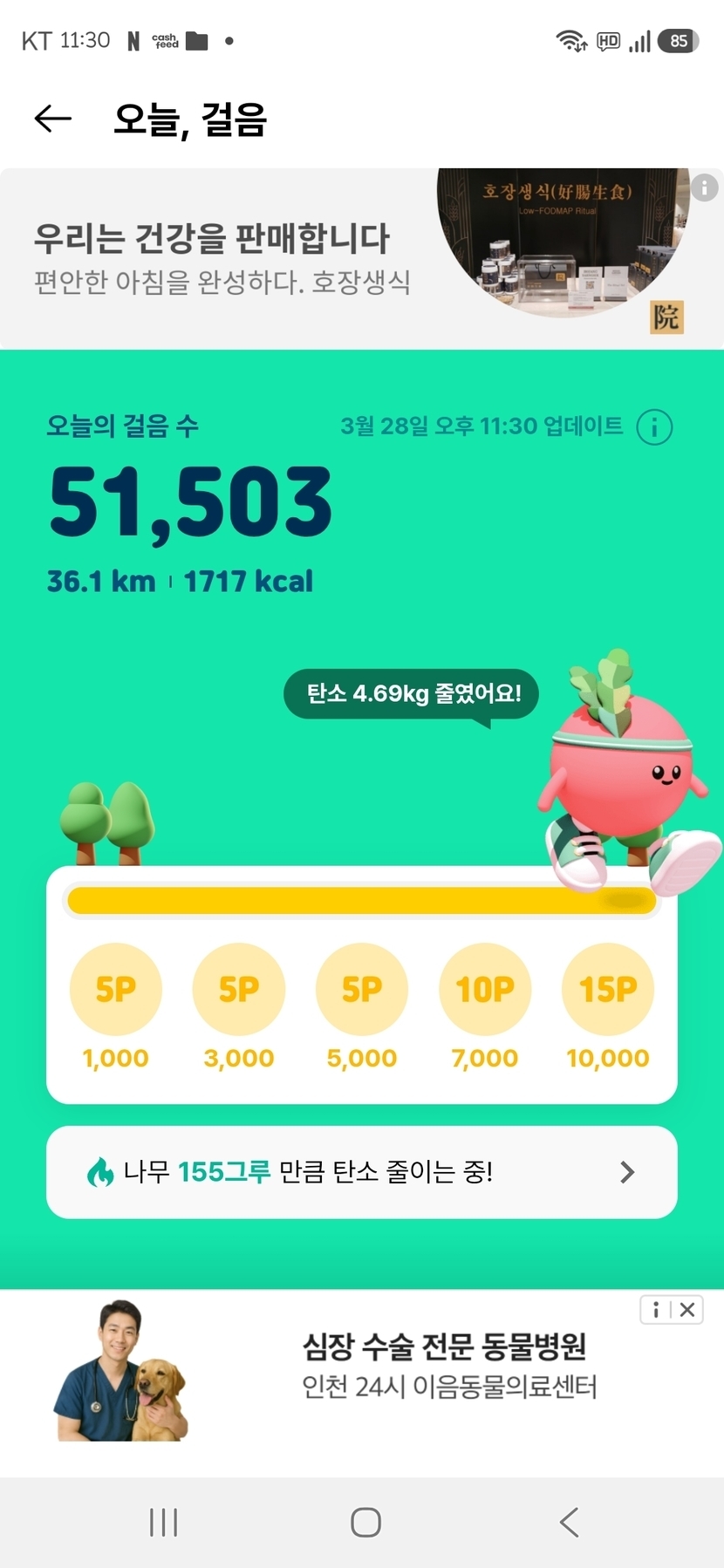Viewport: 724px width, 1568px height.
Task: Open the recent apps view
Action: (163, 1523)
